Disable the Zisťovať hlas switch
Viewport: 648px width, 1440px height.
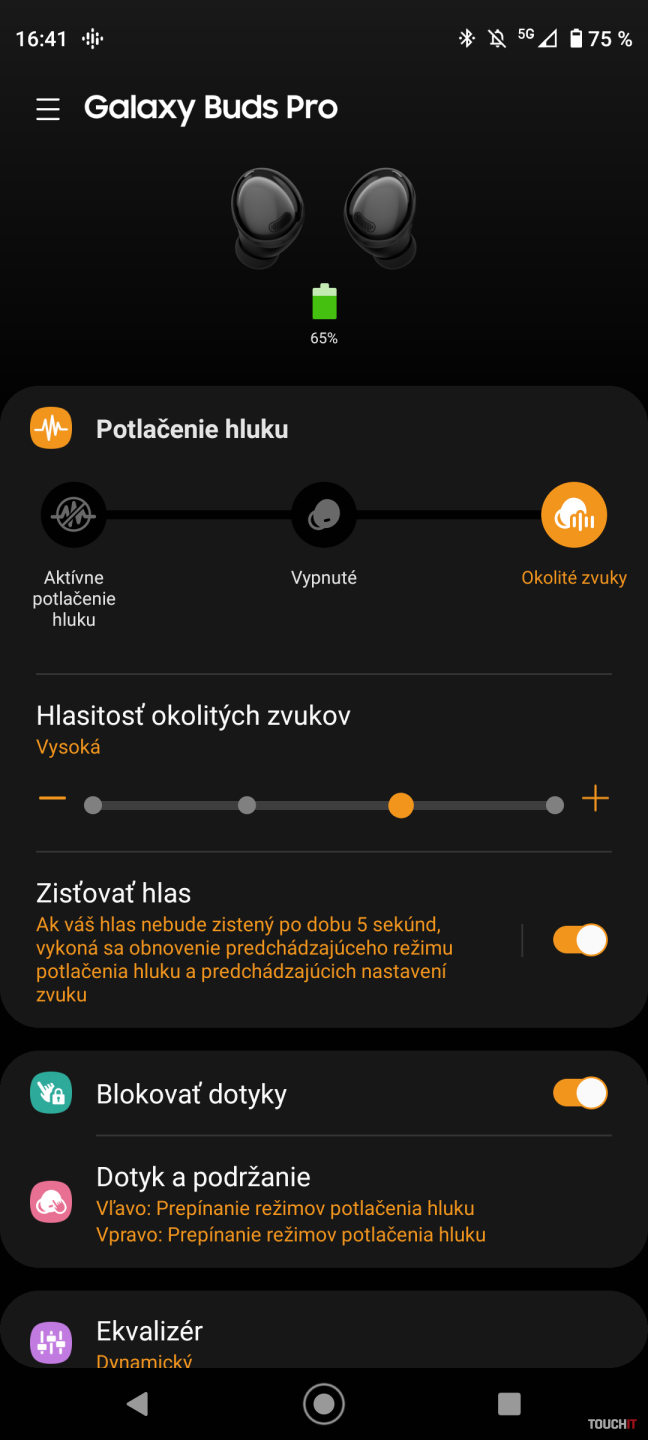point(580,940)
